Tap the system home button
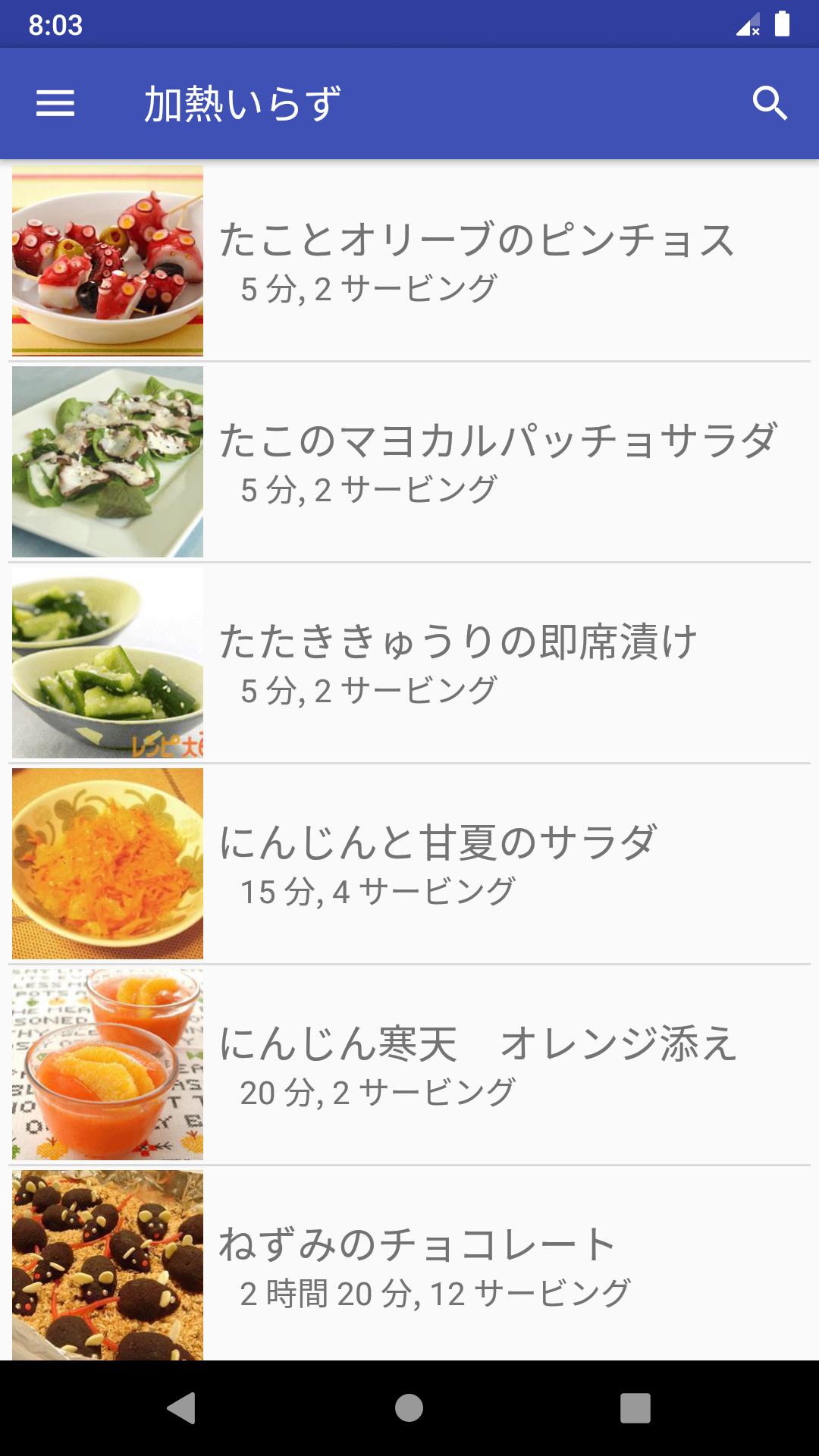 (x=409, y=1408)
